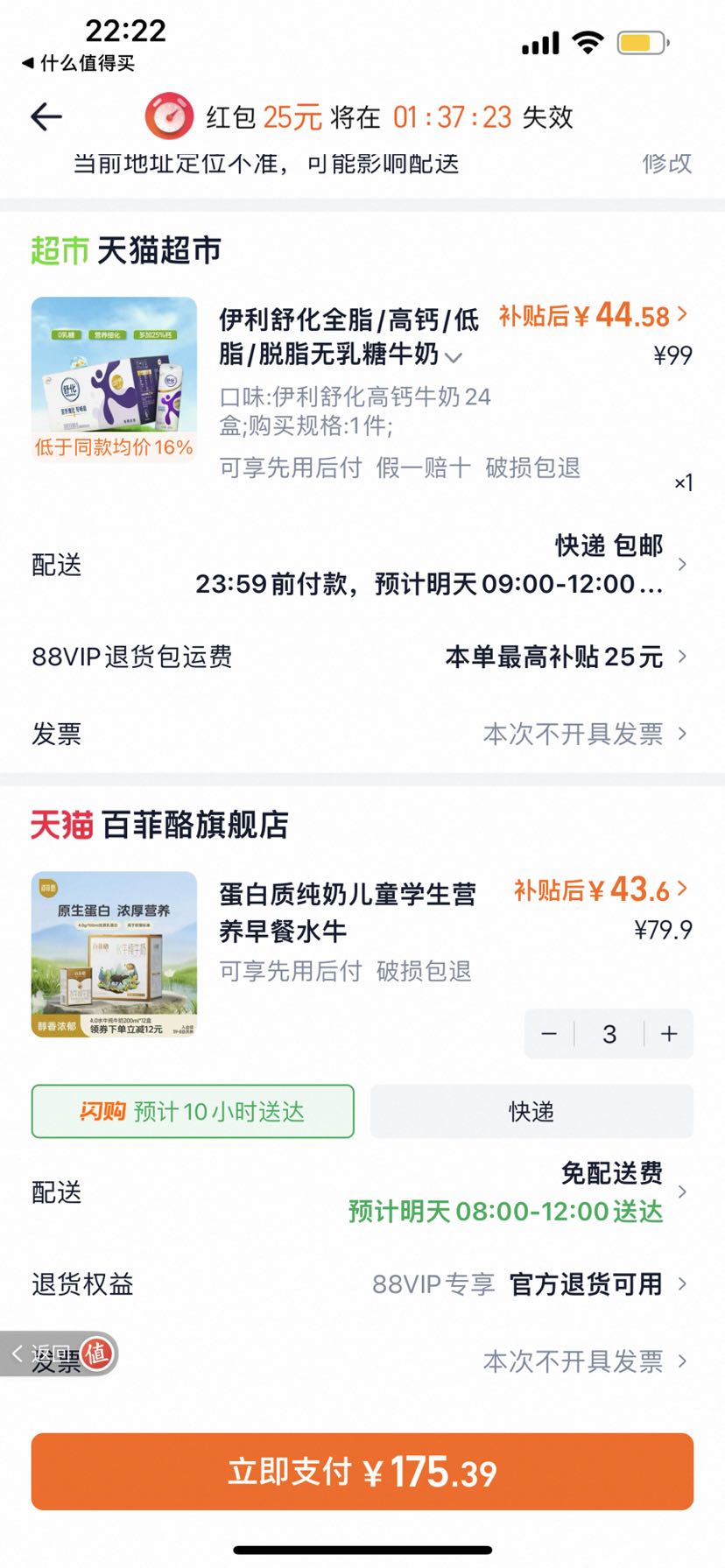
Task: Tap the floating 返回 值 button
Action: (x=59, y=1354)
